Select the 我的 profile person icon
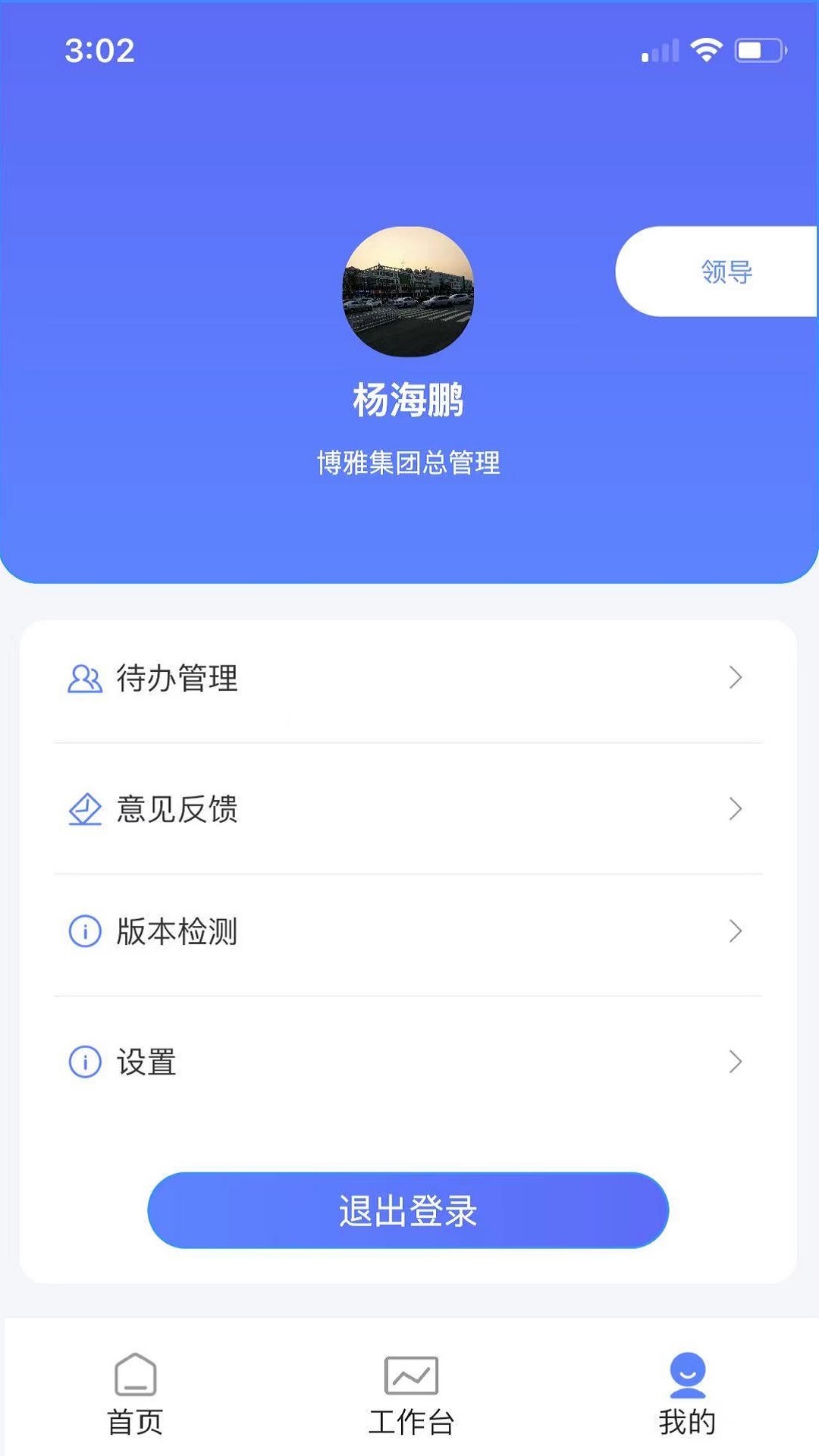Screen dimensions: 819x1456 [686, 1375]
